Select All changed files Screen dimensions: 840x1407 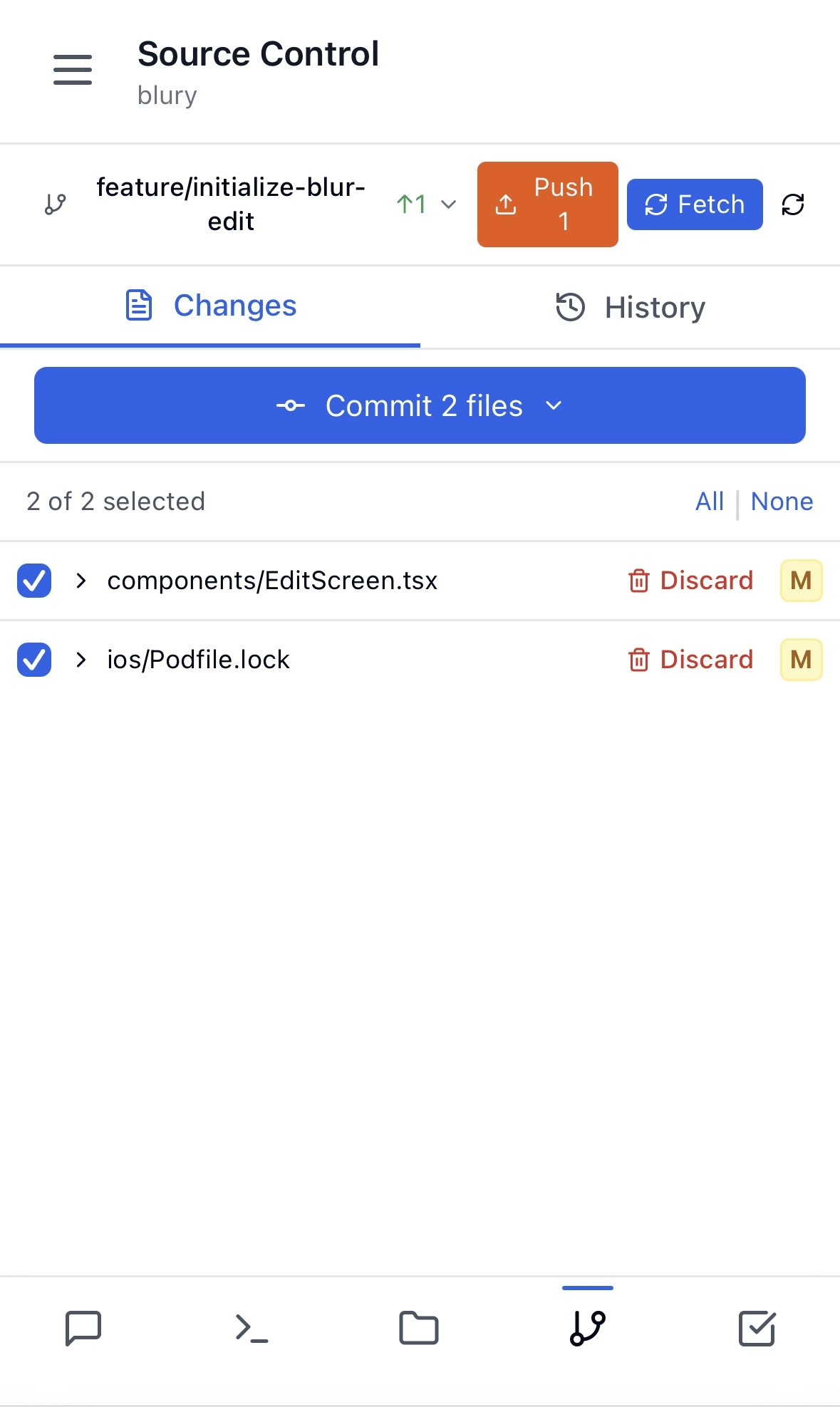[x=710, y=502]
